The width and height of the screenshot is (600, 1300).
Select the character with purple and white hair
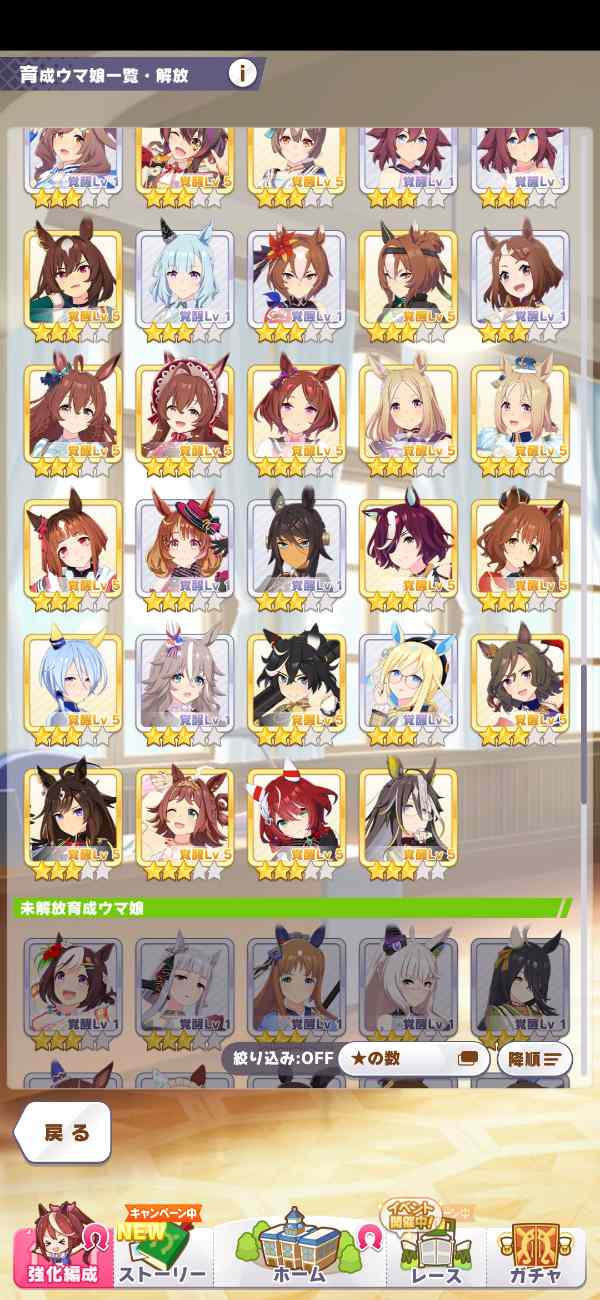409,548
